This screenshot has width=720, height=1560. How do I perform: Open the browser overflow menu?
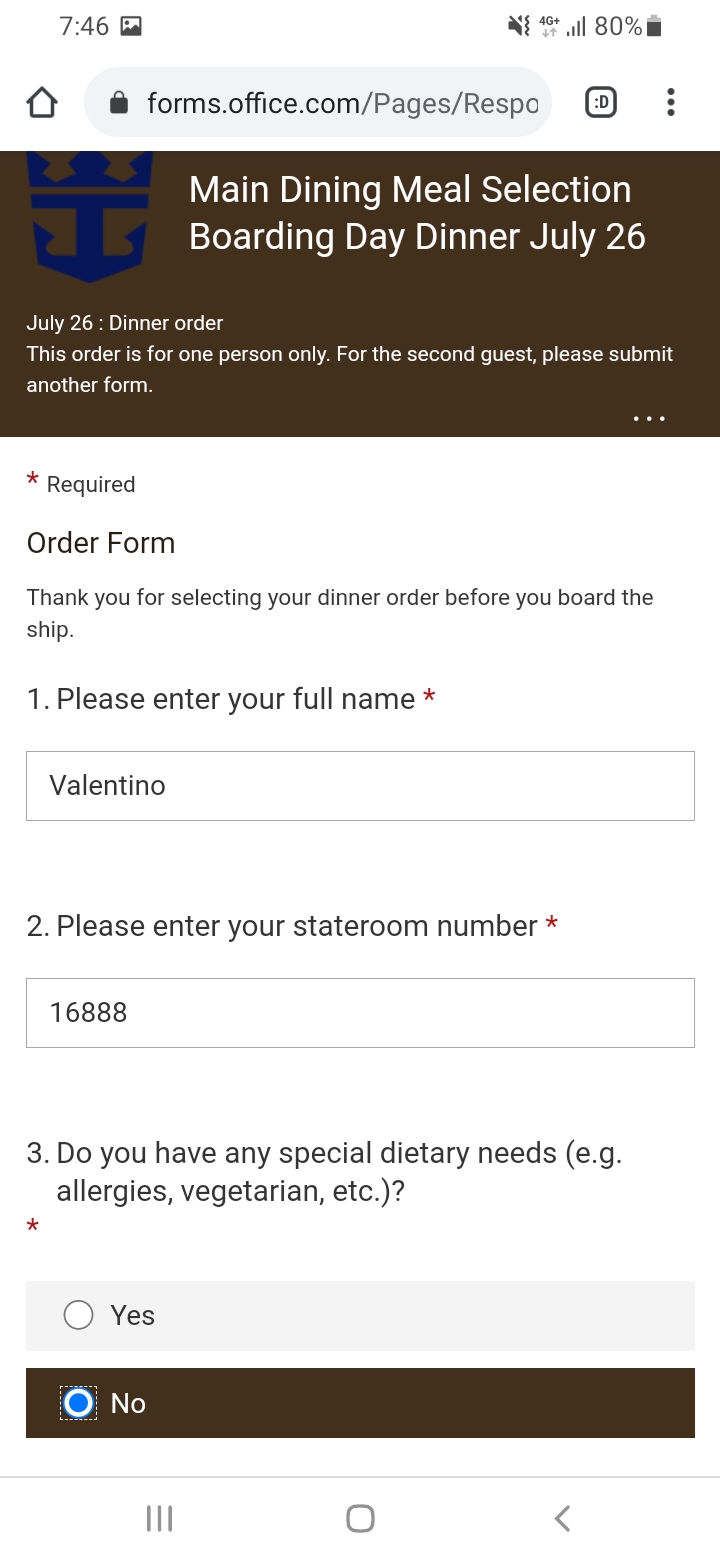tap(670, 103)
